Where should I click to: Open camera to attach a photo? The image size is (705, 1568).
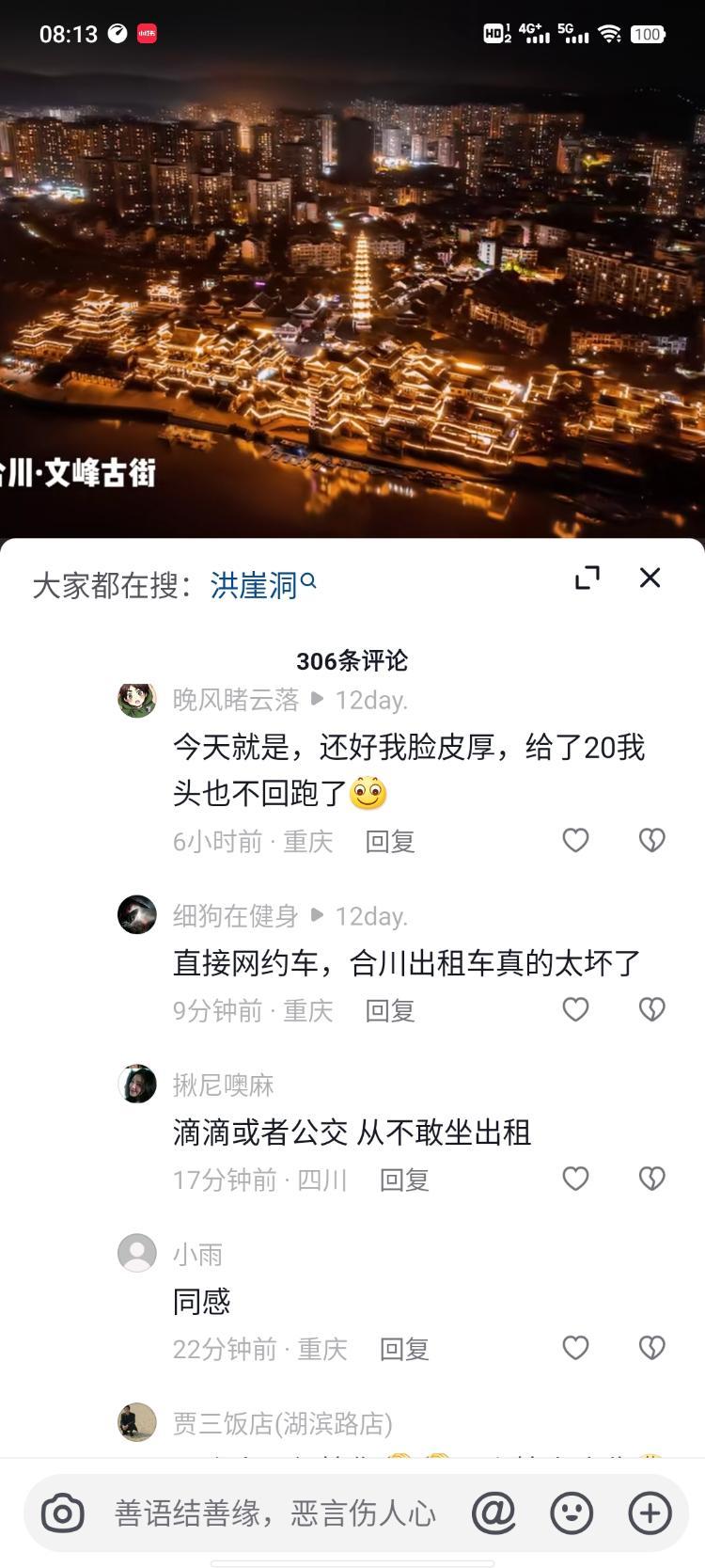pos(63,1513)
